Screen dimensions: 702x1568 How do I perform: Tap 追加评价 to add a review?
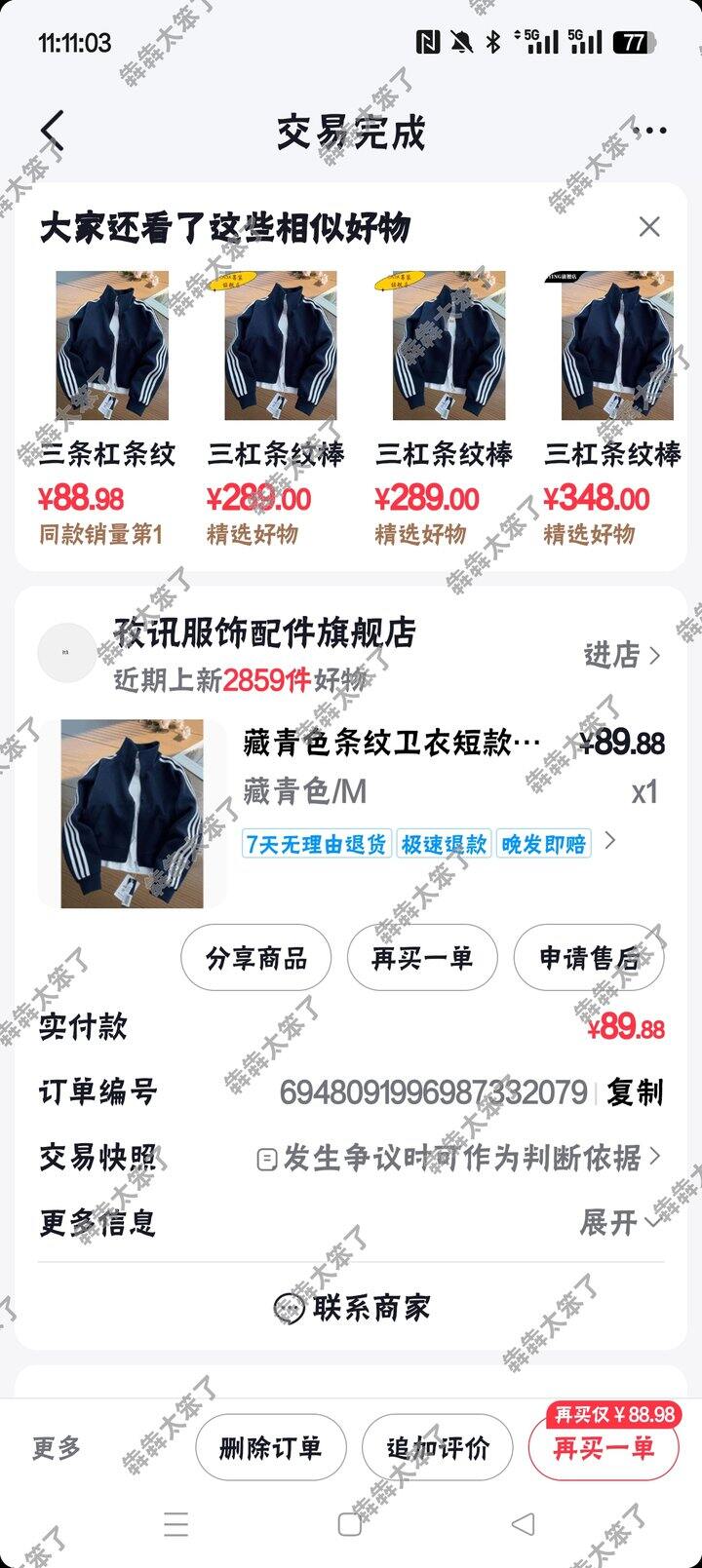point(438,1448)
